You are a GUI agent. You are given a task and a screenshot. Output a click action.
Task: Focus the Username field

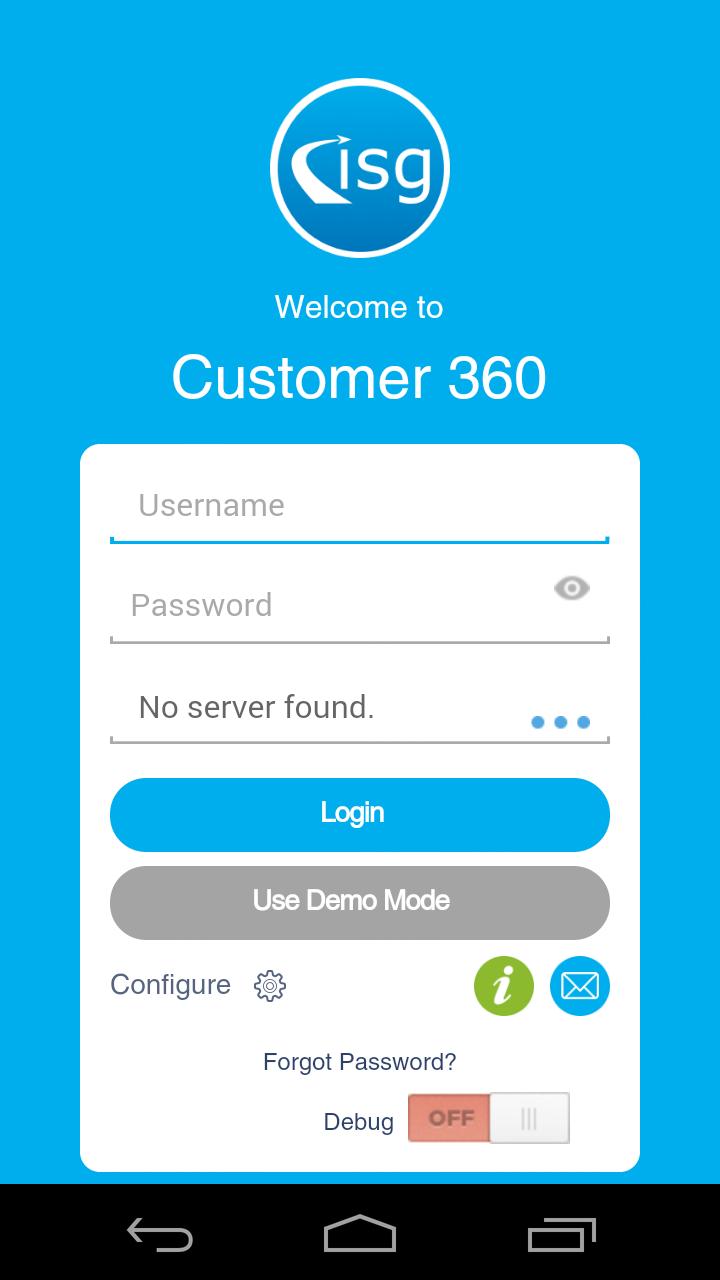point(358,506)
